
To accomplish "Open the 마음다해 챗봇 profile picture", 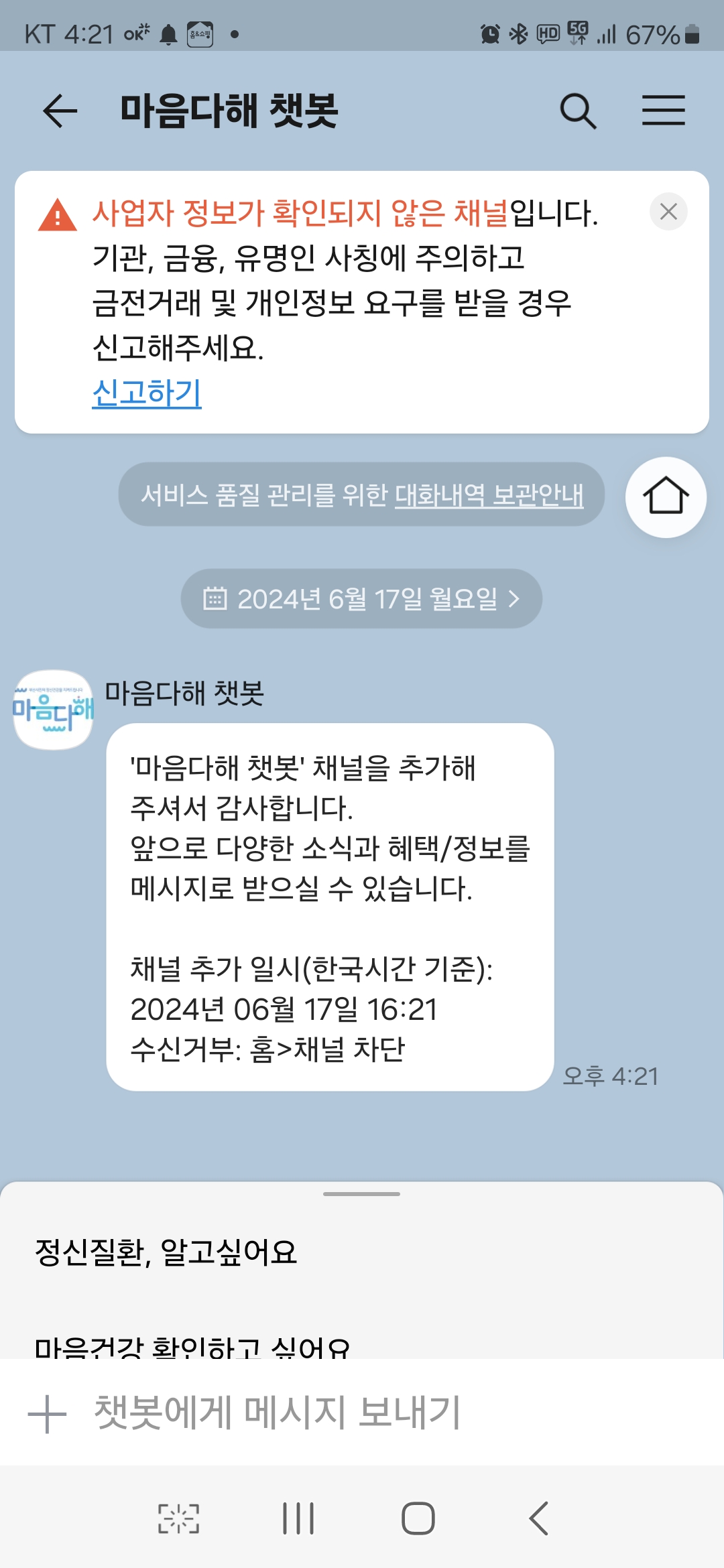I will click(x=54, y=710).
